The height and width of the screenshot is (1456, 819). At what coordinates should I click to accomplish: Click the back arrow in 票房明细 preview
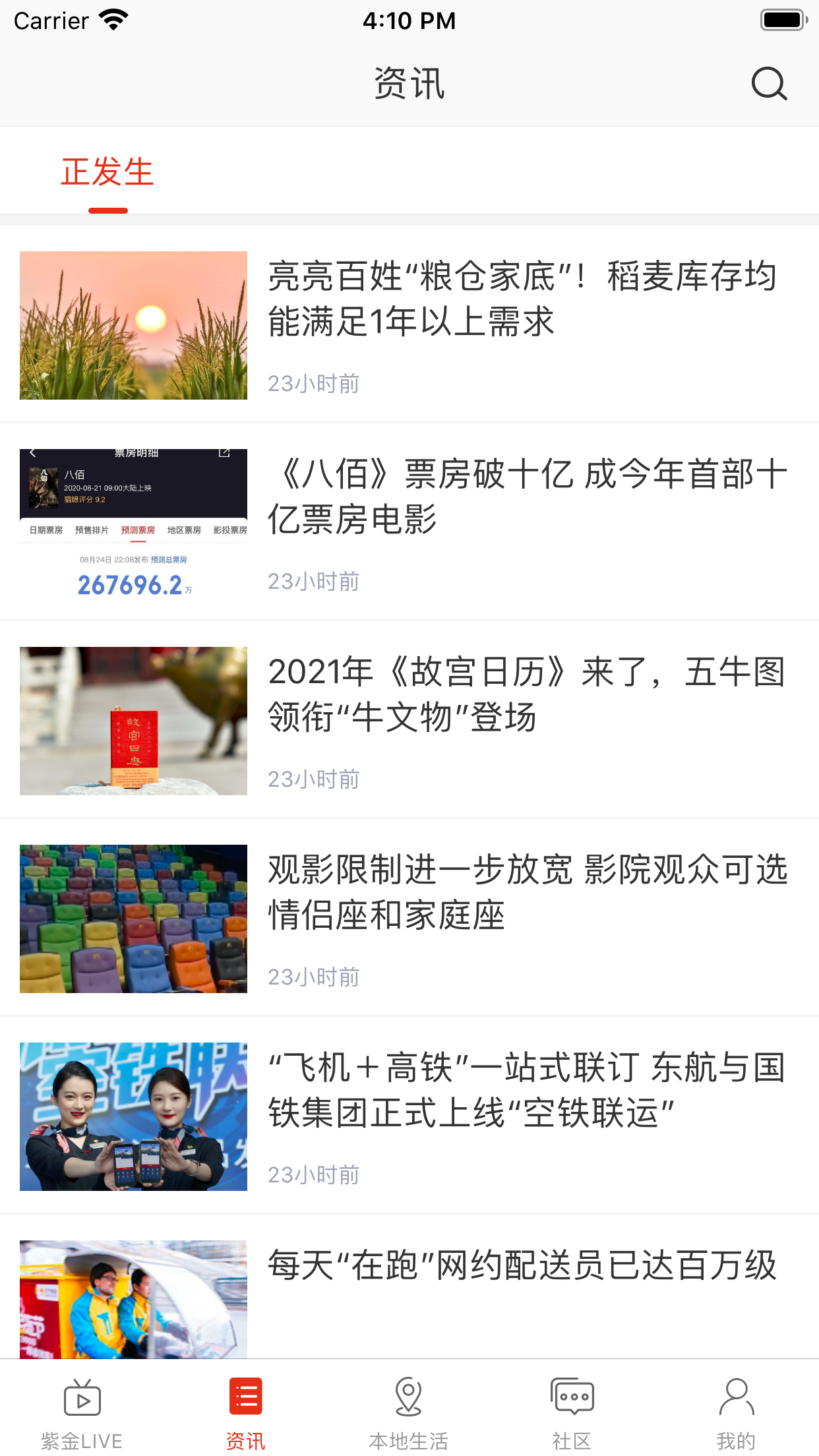click(33, 453)
